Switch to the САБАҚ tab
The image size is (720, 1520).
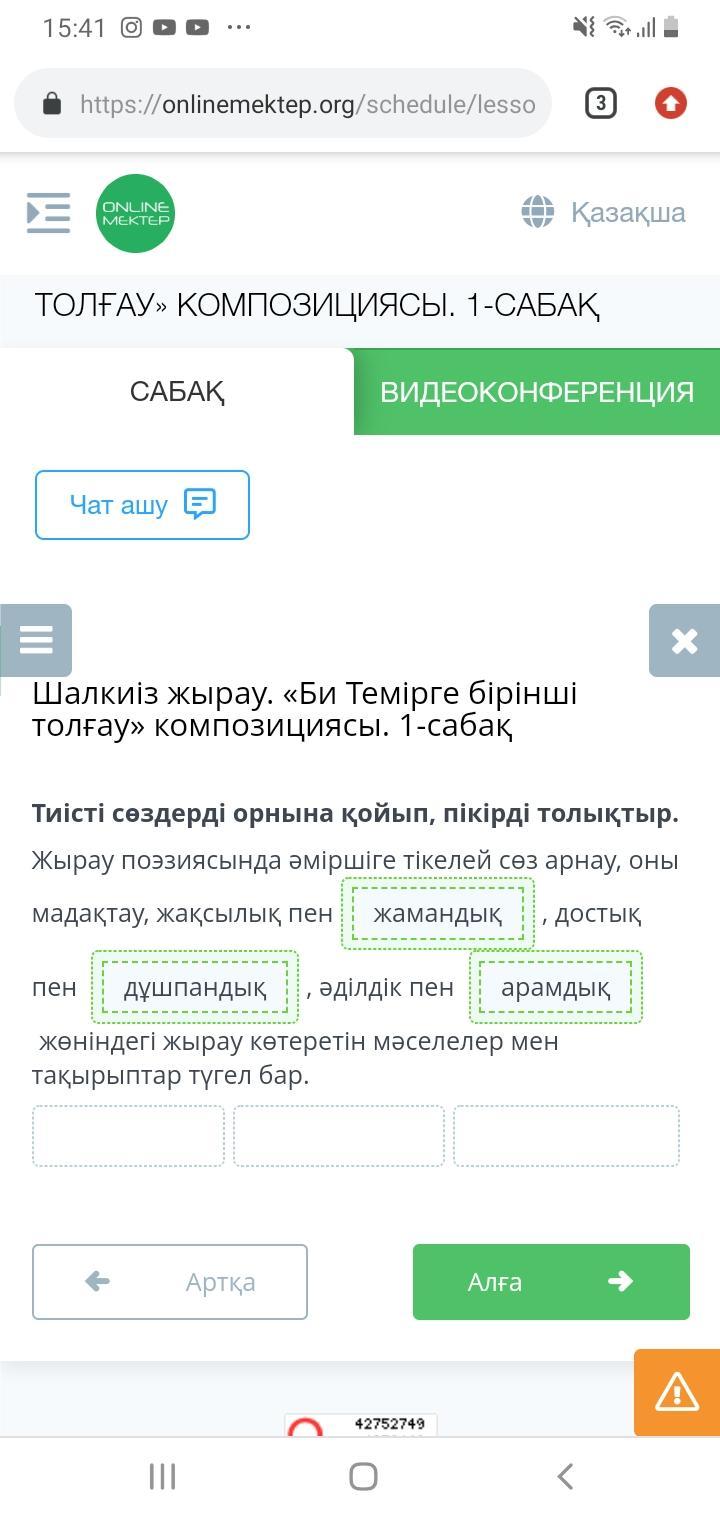click(177, 392)
